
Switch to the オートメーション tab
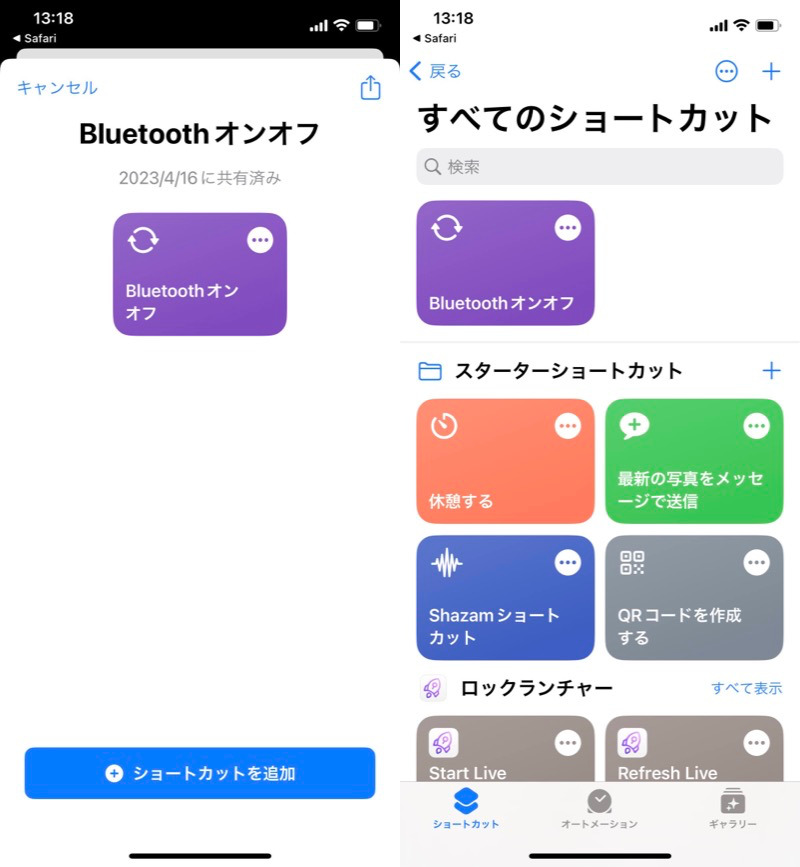(x=599, y=808)
